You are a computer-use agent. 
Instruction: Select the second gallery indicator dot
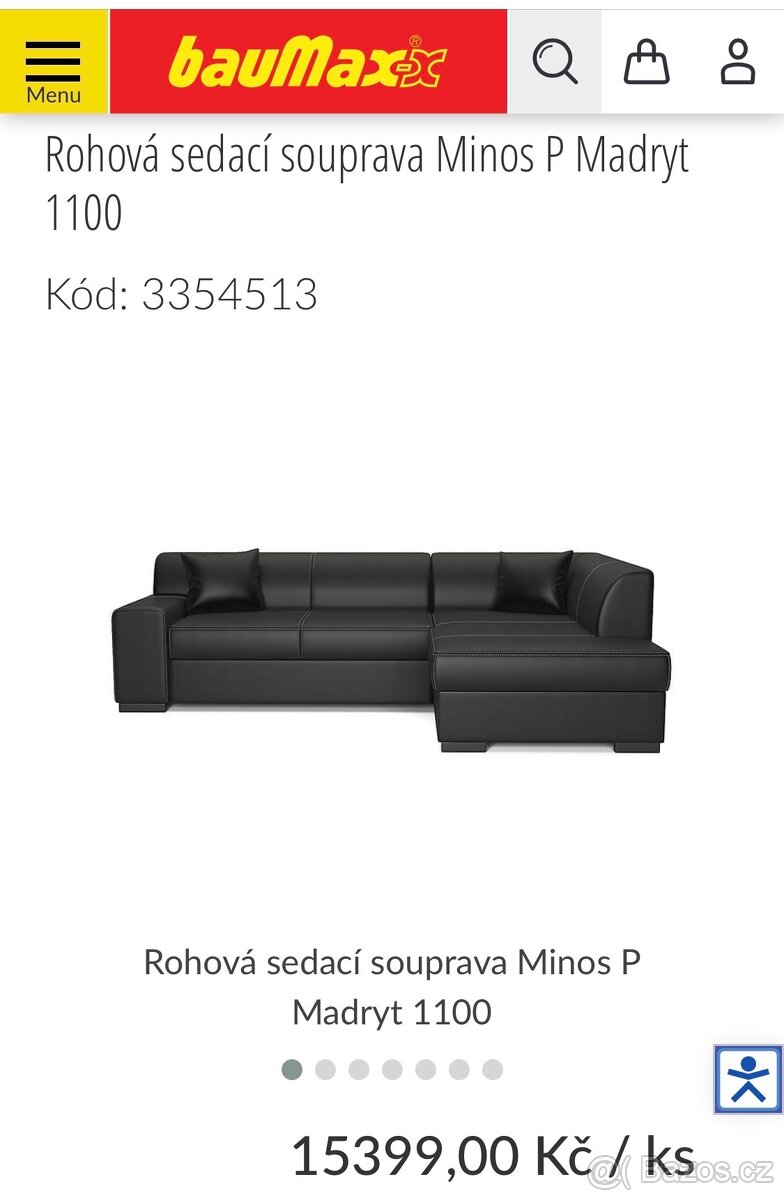coord(326,1069)
